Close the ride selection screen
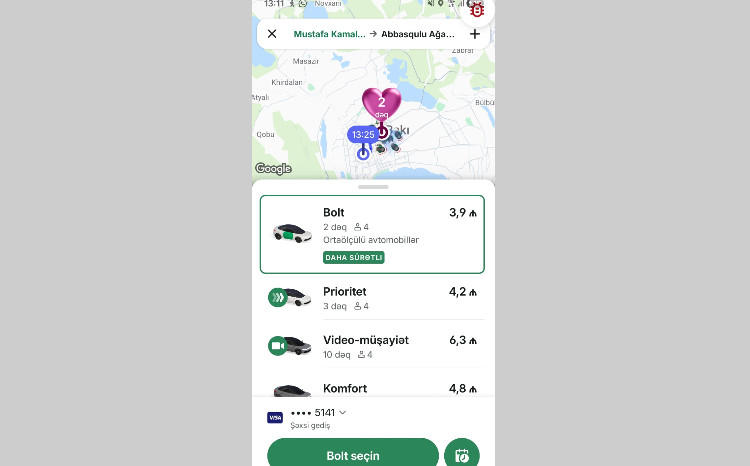Image resolution: width=750 pixels, height=466 pixels. 272,34
